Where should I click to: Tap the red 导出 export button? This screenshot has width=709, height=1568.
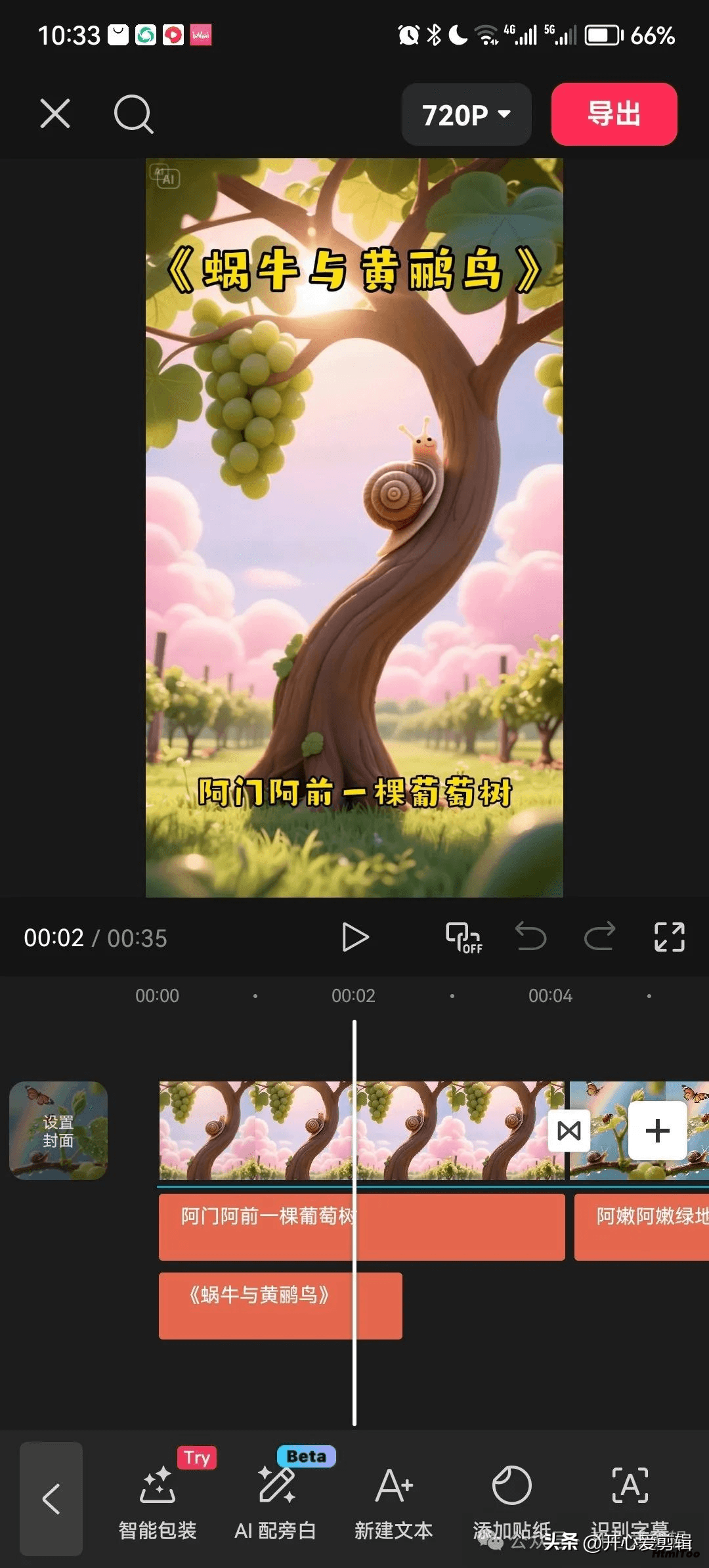(614, 114)
